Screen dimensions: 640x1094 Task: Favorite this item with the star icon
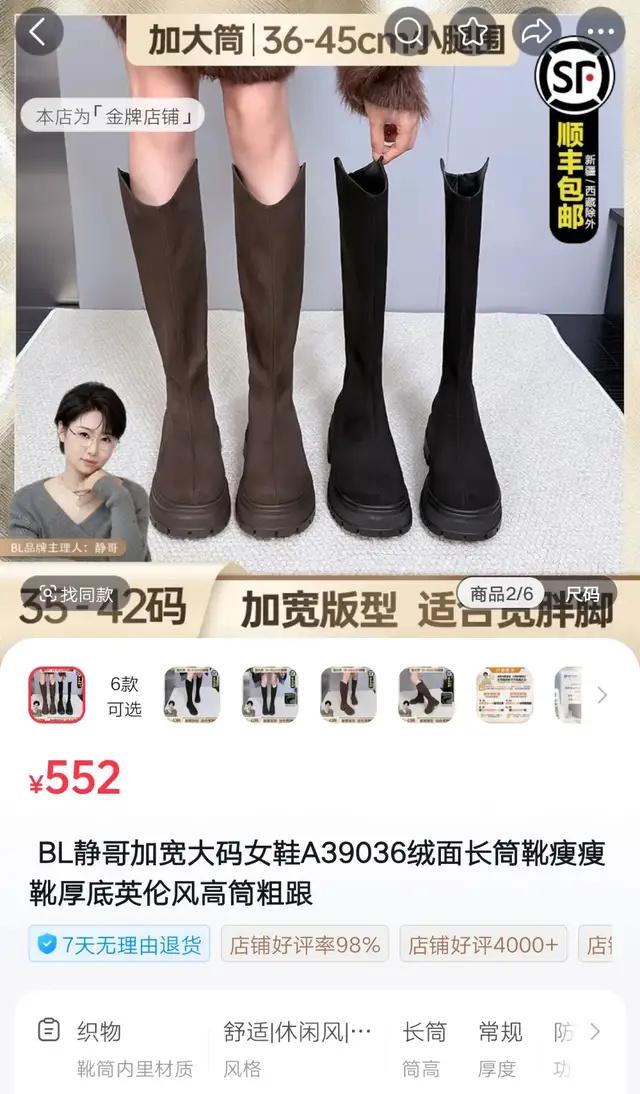point(473,31)
